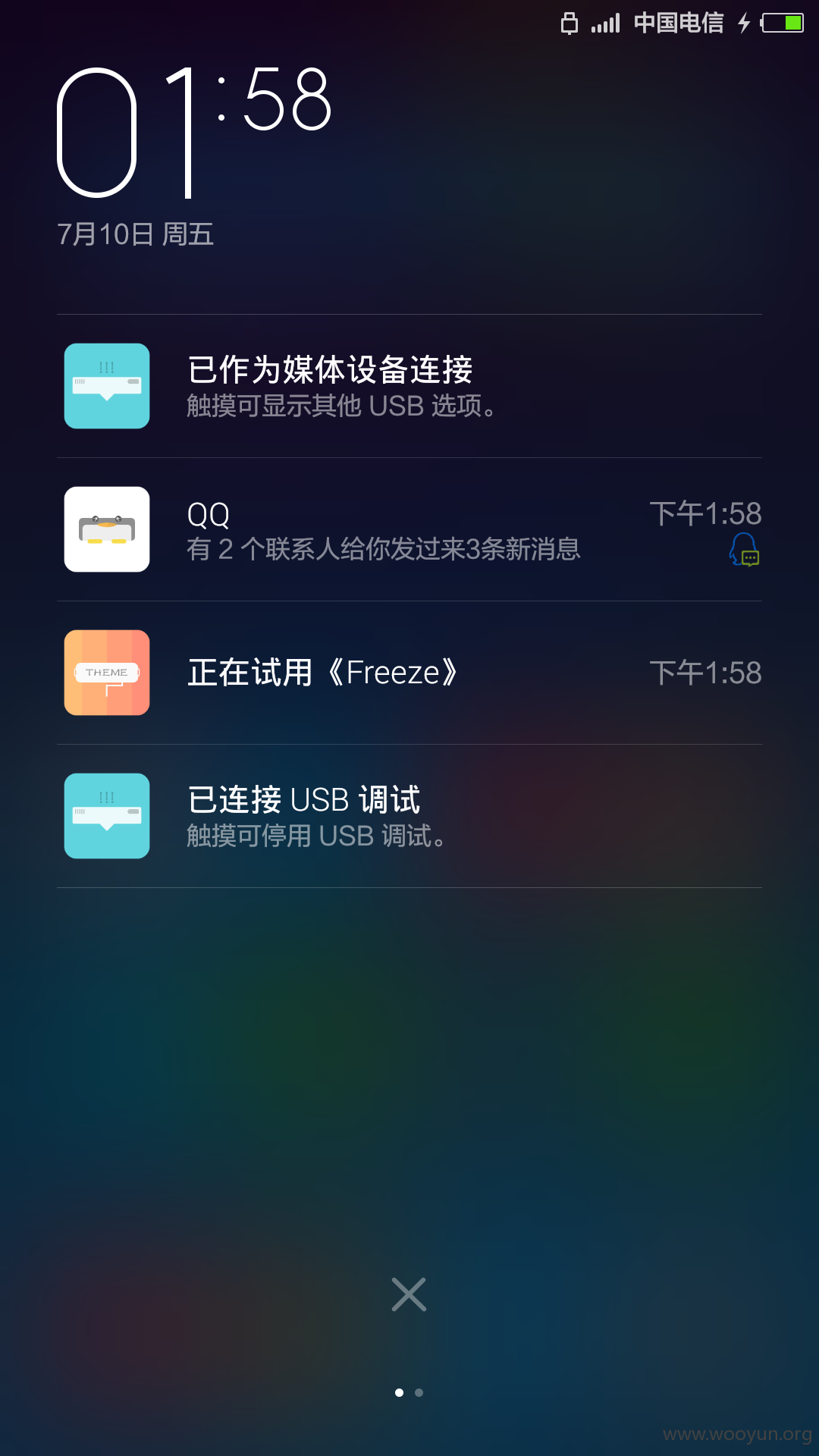Open the Freeze theme trial notification

tap(409, 673)
